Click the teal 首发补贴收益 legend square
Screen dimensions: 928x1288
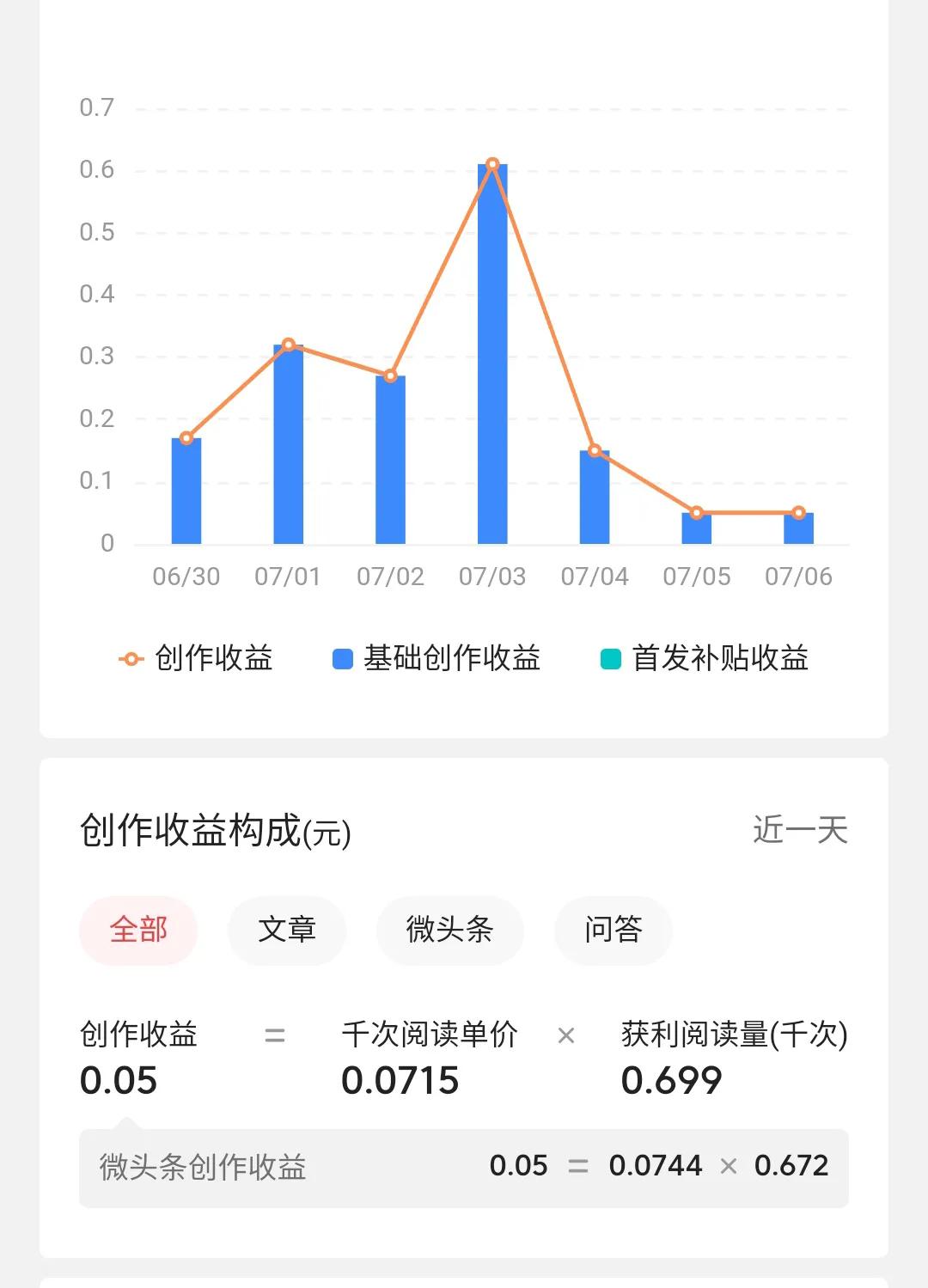click(609, 659)
